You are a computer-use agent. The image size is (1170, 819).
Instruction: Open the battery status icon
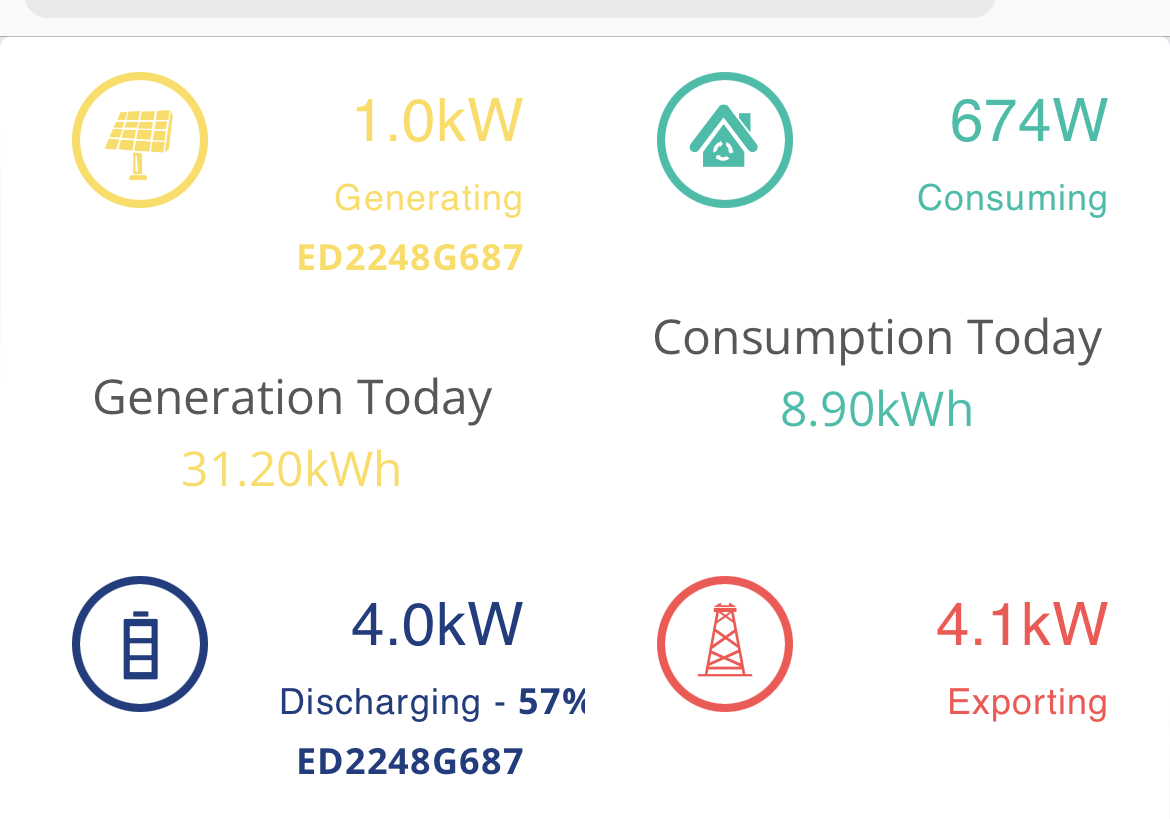tap(140, 644)
